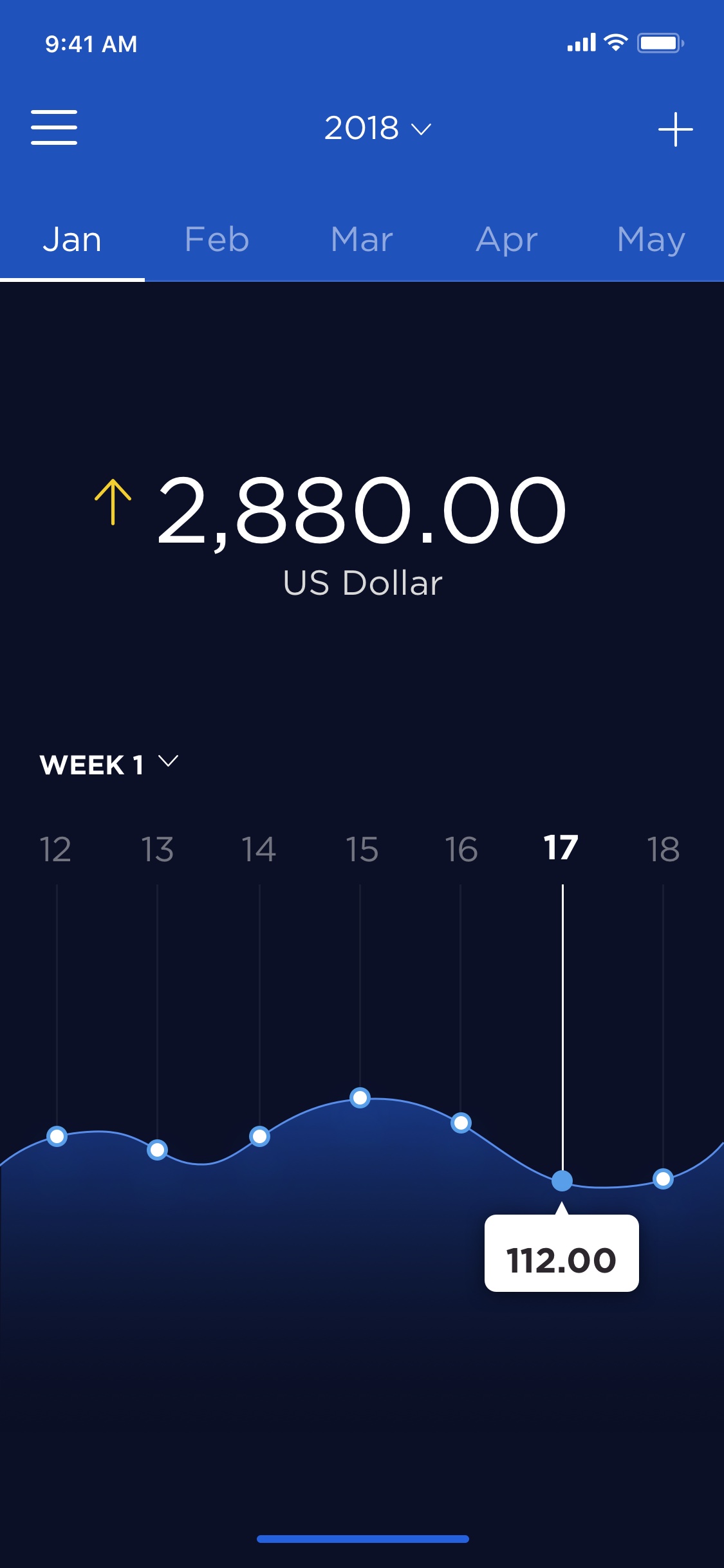
Task: Select day 18 on the chart
Action: point(663,849)
